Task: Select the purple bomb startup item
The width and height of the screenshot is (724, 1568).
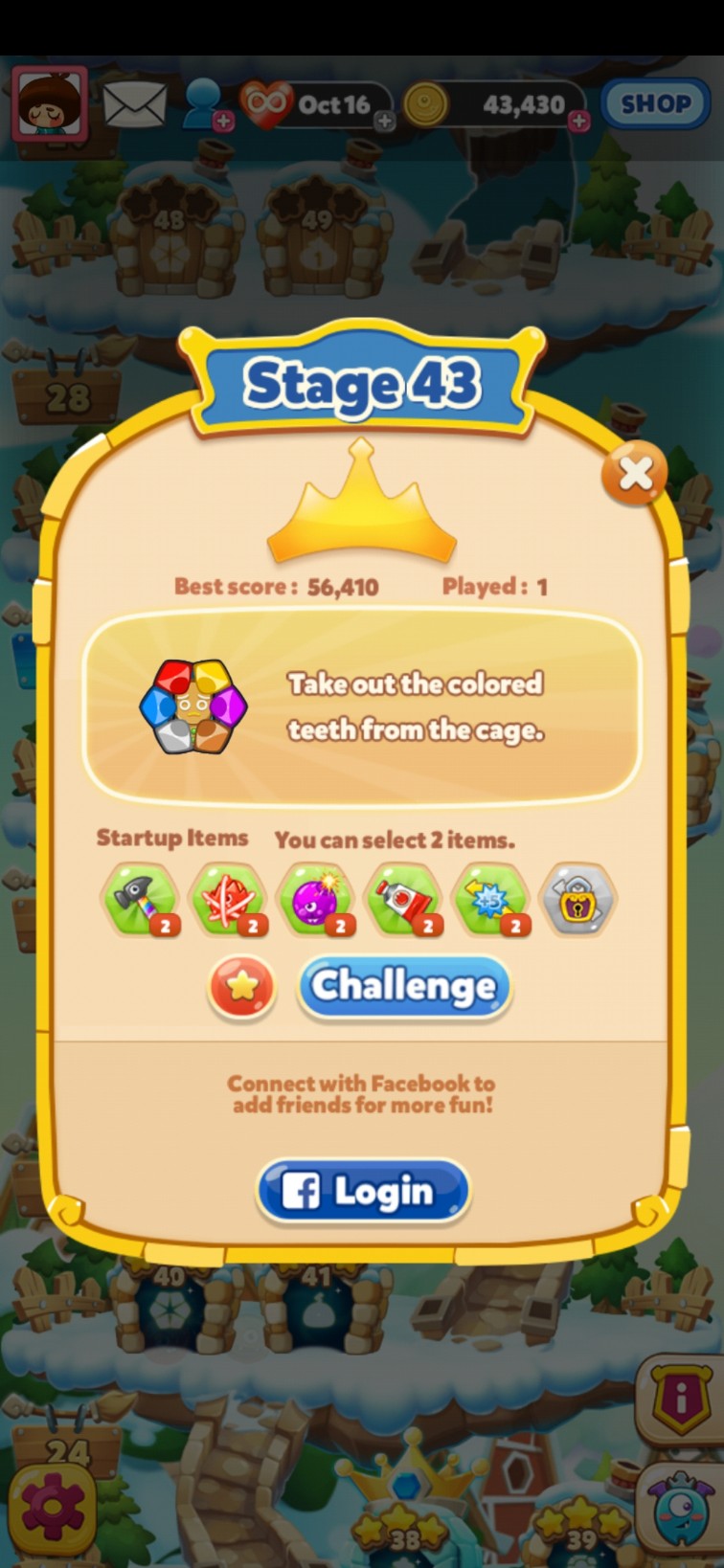Action: [315, 900]
